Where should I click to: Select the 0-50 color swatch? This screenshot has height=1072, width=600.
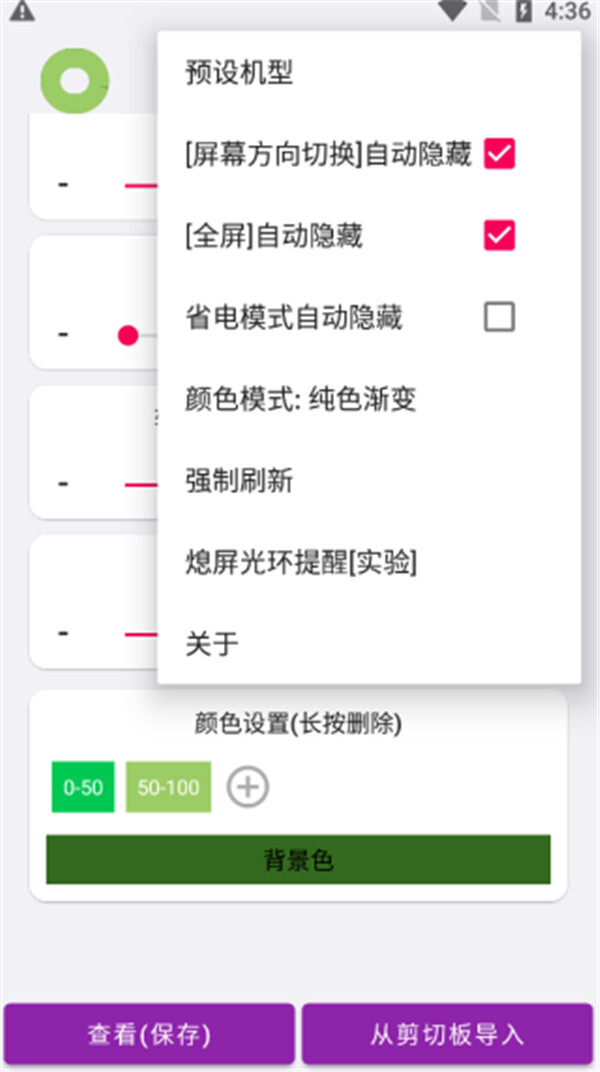click(x=83, y=787)
